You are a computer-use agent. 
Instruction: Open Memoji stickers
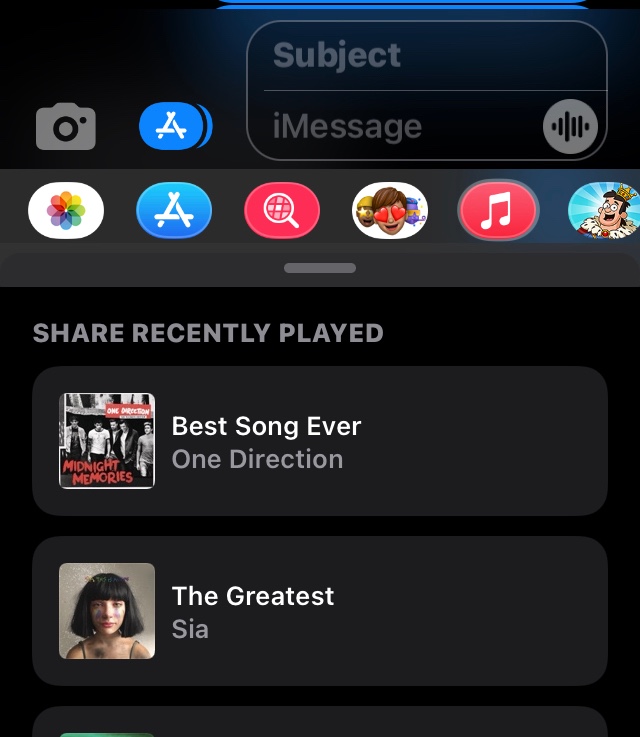(x=390, y=211)
